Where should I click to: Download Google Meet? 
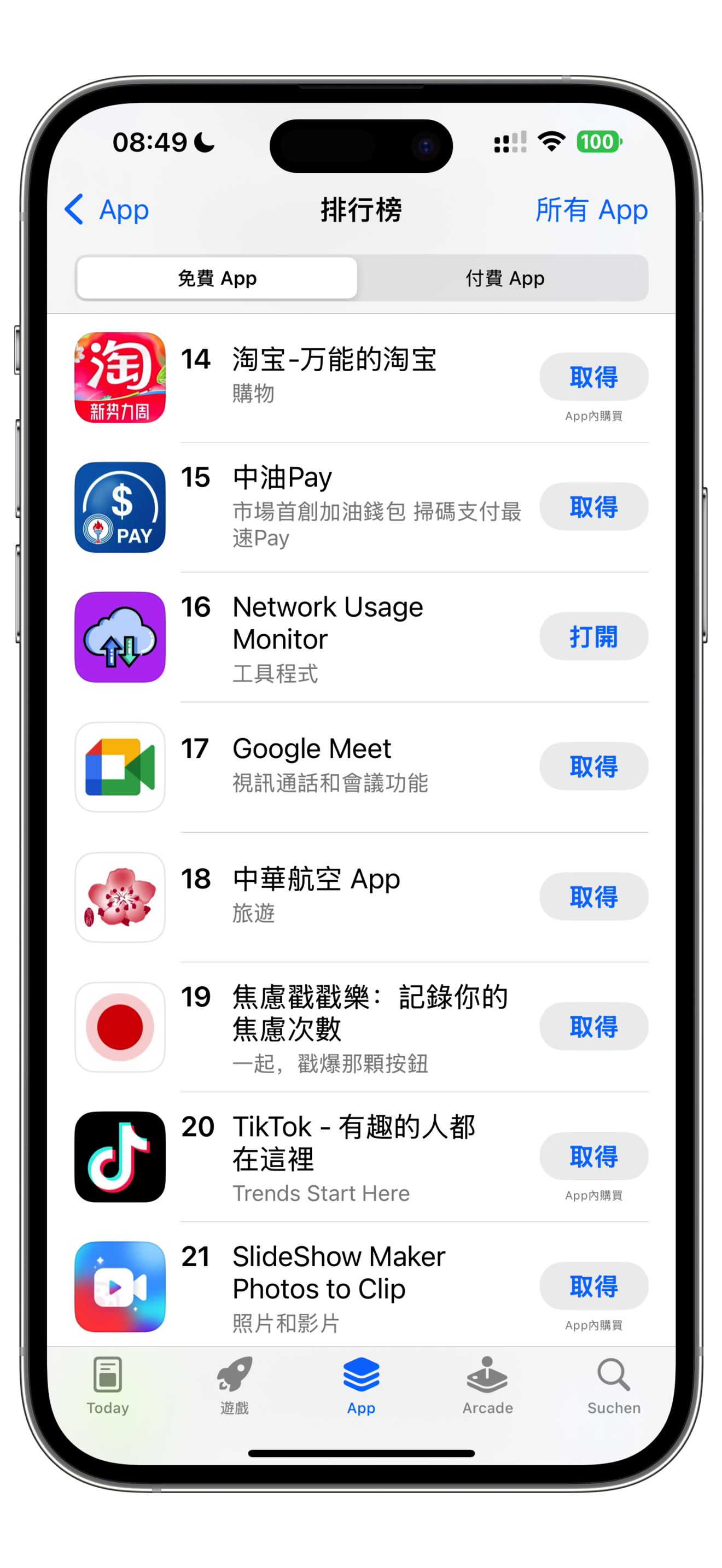(x=593, y=767)
